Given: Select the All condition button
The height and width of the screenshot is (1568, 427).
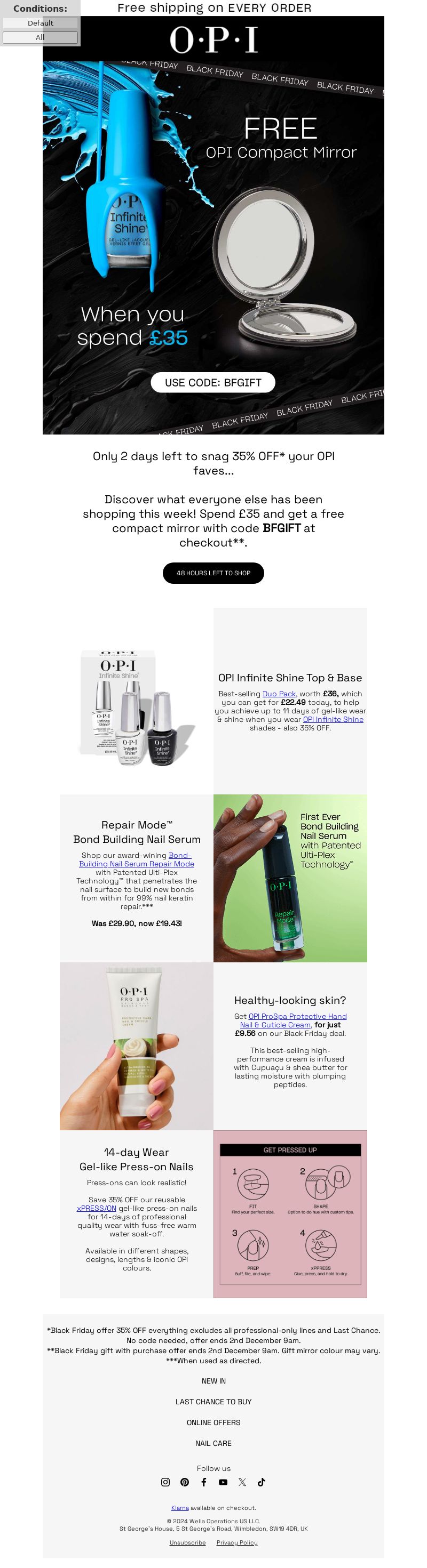Looking at the screenshot, I should click(40, 38).
